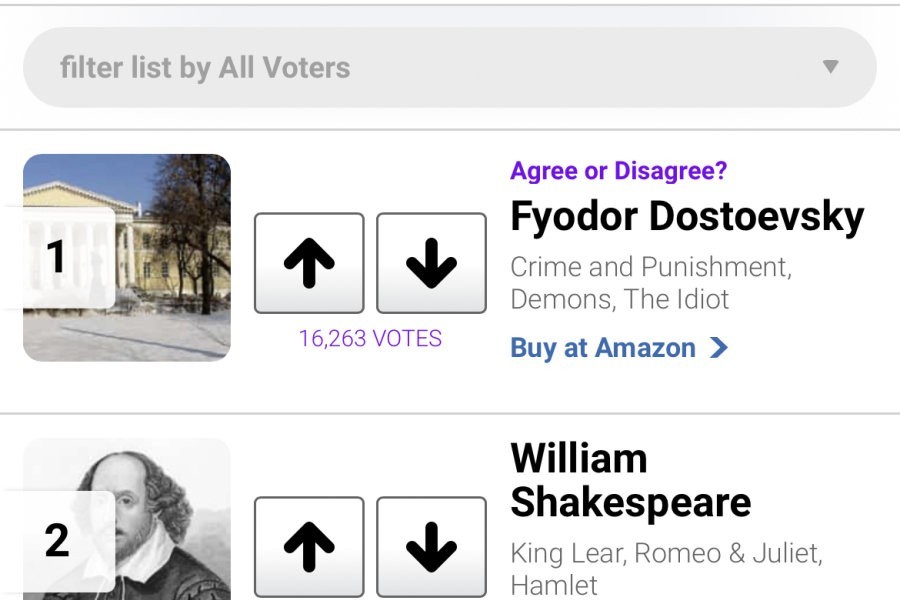The width and height of the screenshot is (900, 600).
Task: Downvote Fyodor Dostoevsky
Action: (431, 264)
